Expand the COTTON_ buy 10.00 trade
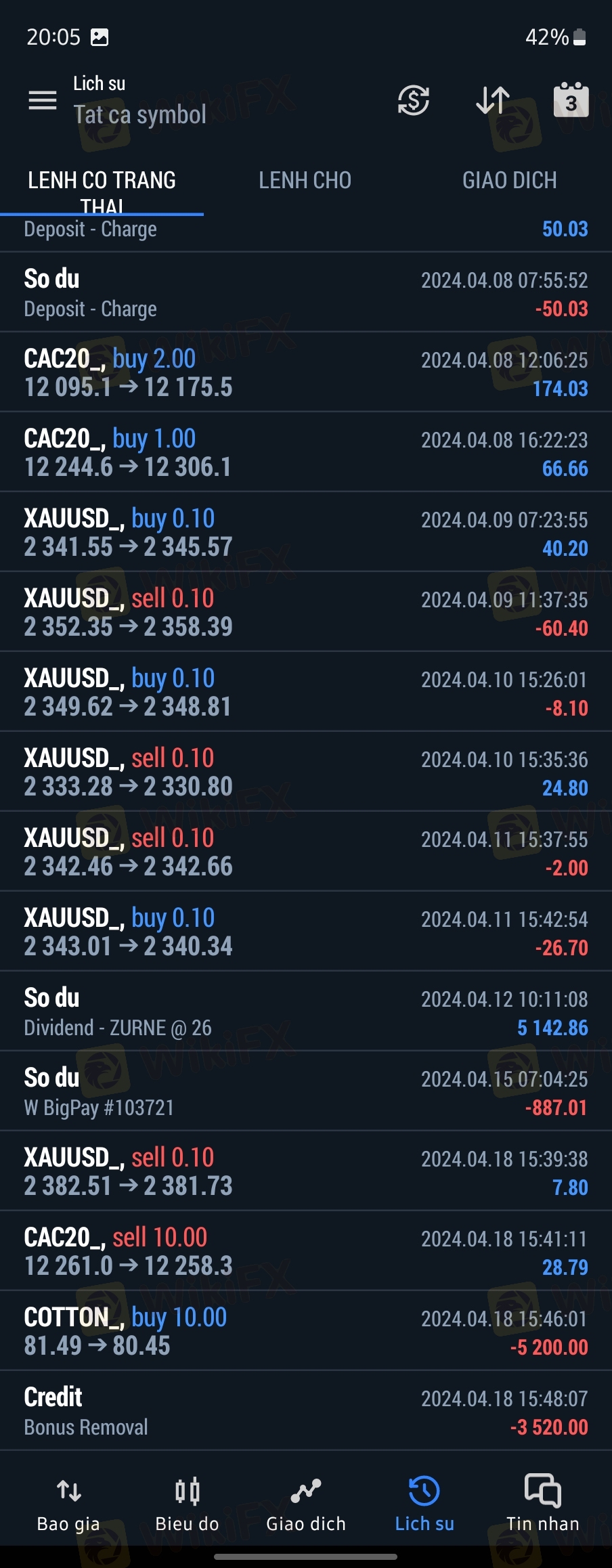Viewport: 612px width, 1568px height. tap(306, 1331)
